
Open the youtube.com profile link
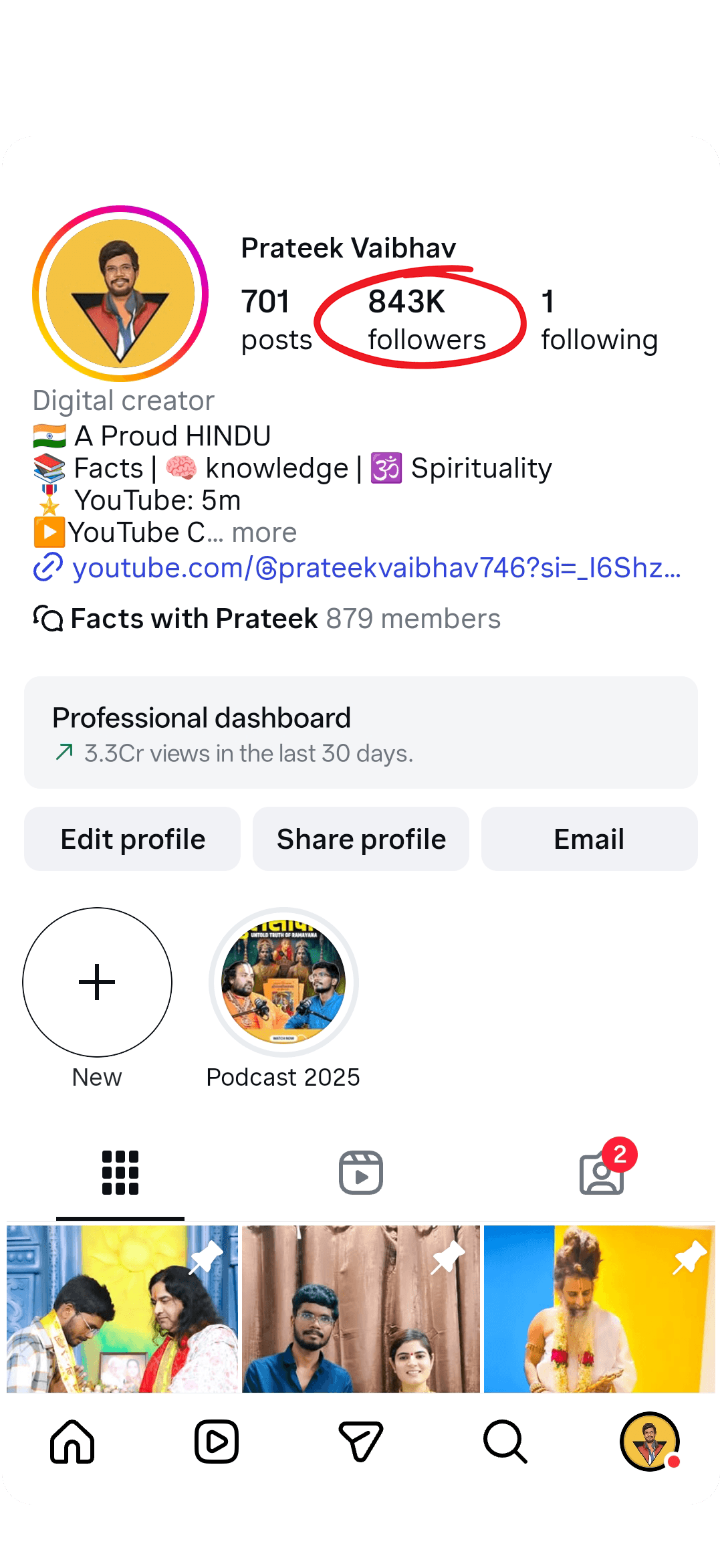361,568
